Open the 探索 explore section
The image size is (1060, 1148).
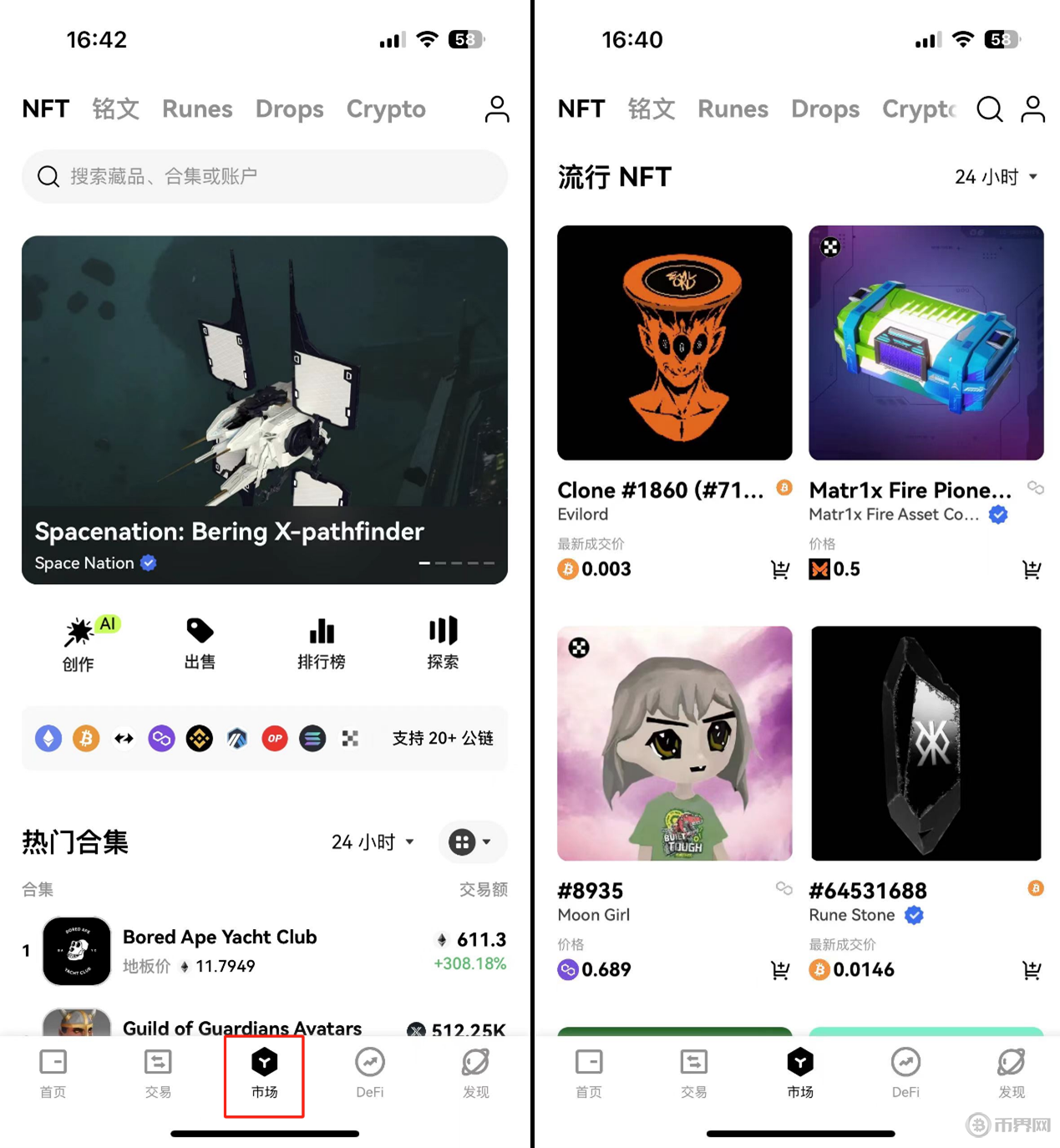tap(443, 643)
